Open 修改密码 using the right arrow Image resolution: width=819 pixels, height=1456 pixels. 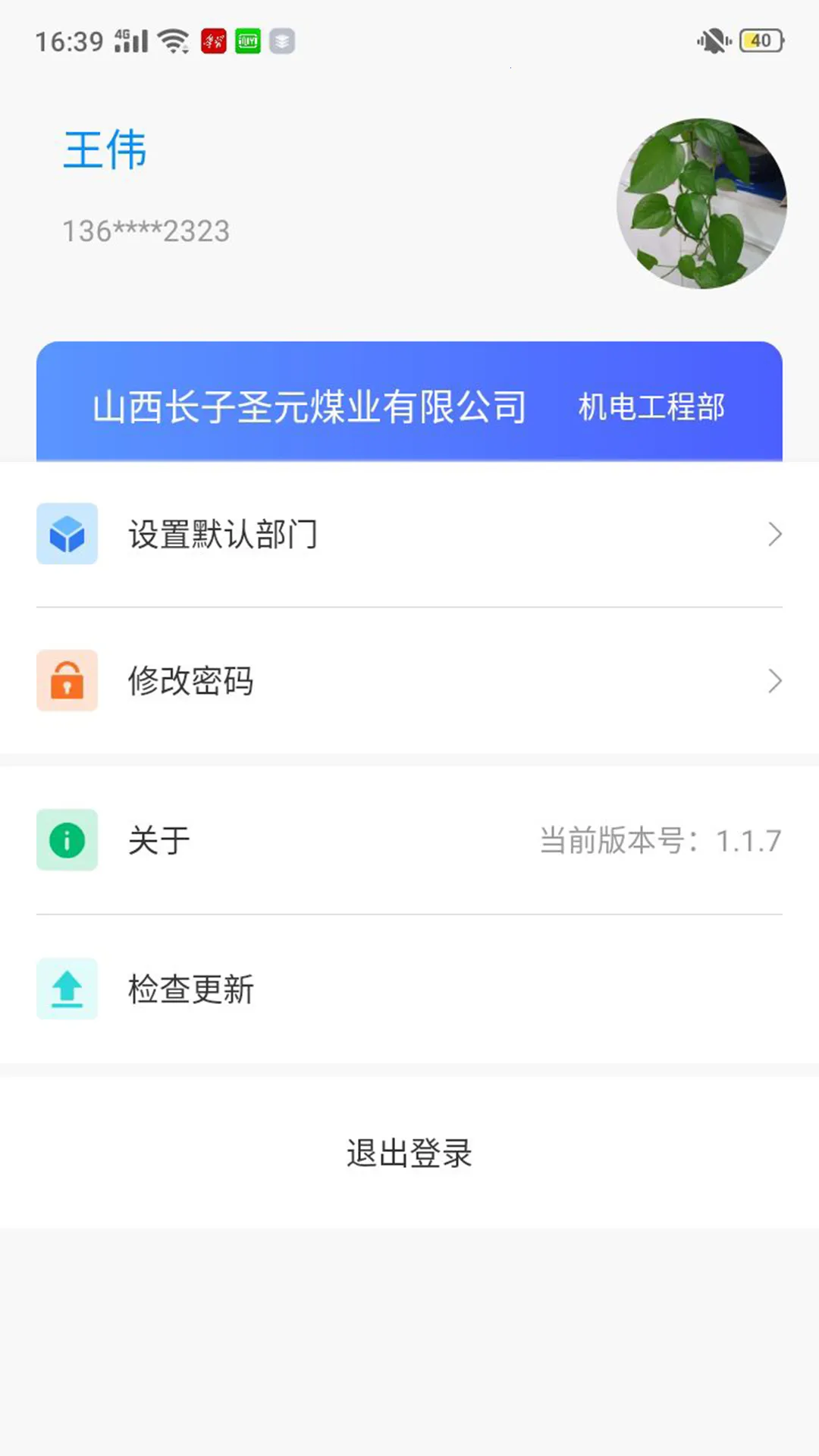click(774, 681)
